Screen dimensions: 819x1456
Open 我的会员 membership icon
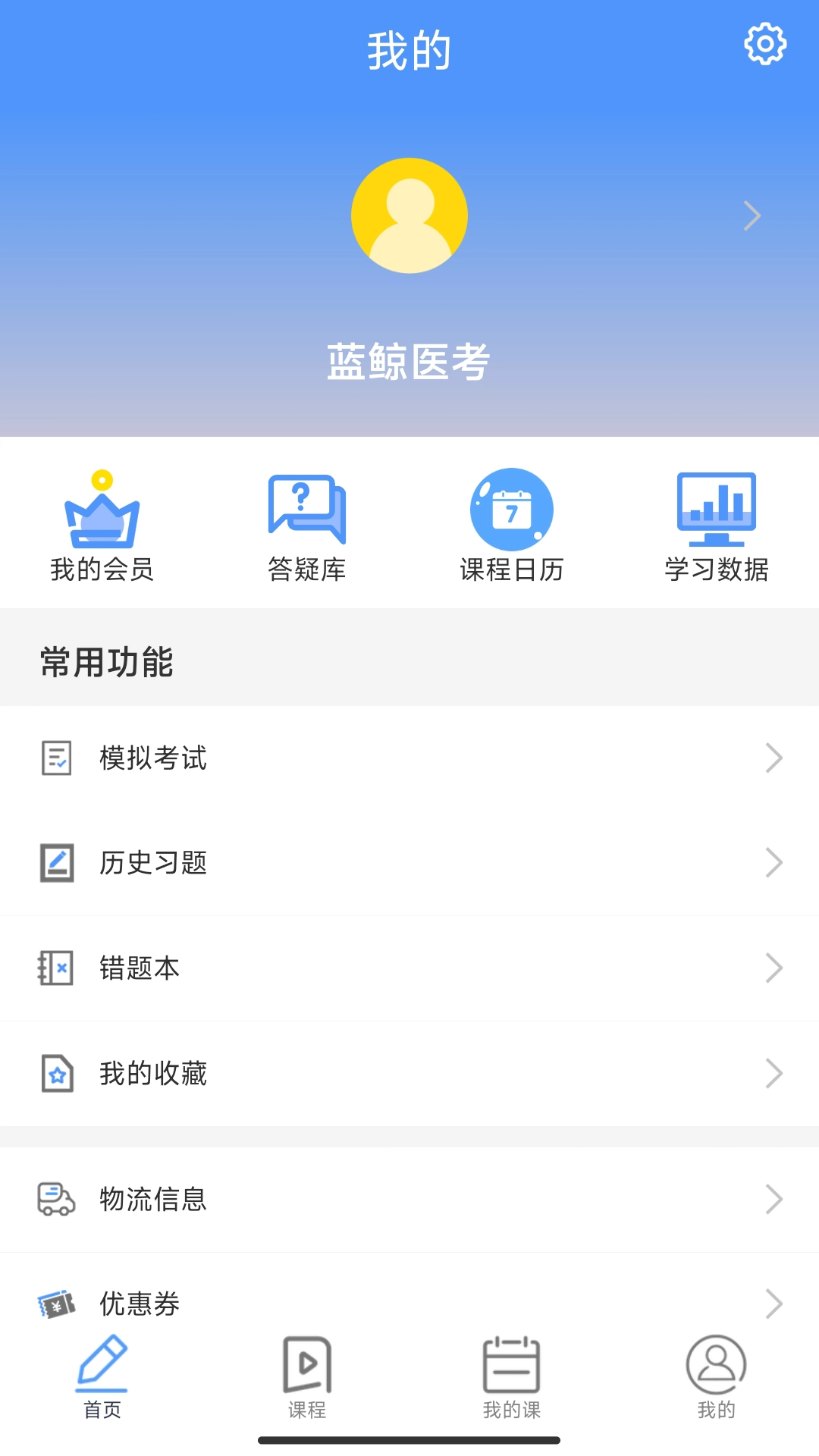pyautogui.click(x=101, y=510)
